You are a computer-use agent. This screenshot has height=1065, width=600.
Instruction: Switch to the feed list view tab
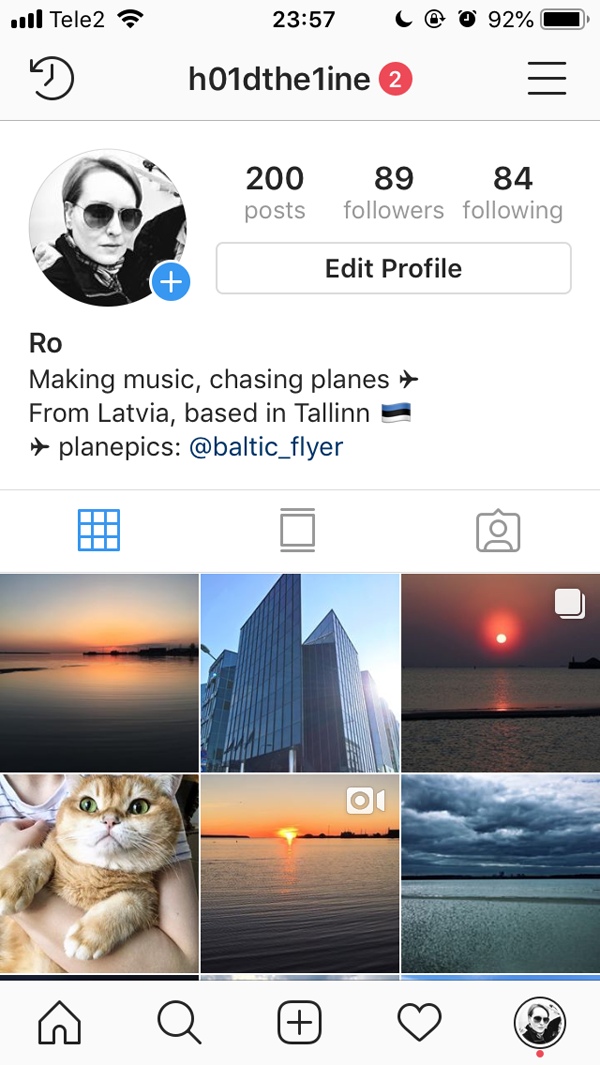298,530
